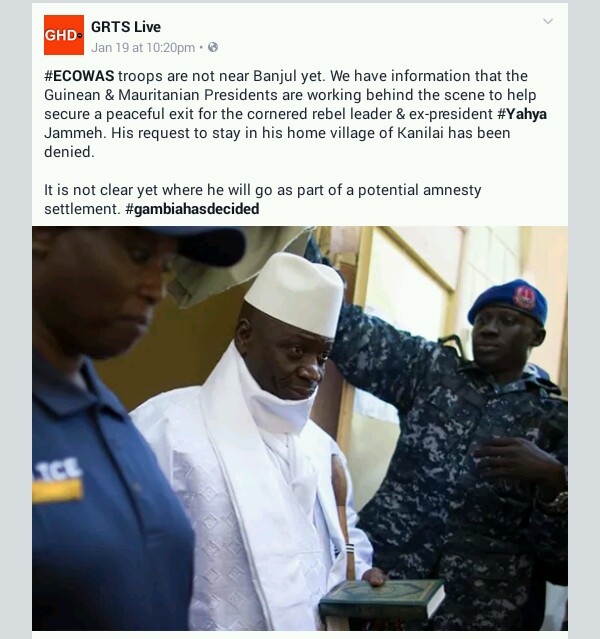View the post's photo full screen
This screenshot has height=639, width=600.
(x=300, y=428)
